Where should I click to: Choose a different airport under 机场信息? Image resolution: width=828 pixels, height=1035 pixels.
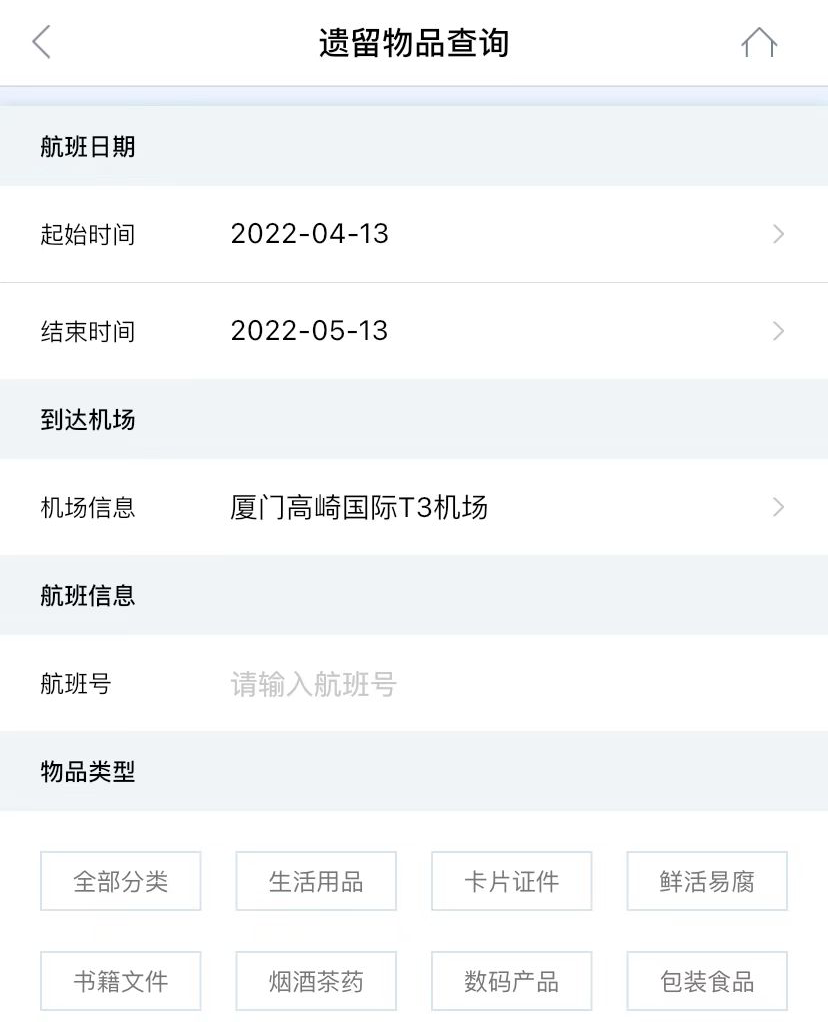(413, 507)
